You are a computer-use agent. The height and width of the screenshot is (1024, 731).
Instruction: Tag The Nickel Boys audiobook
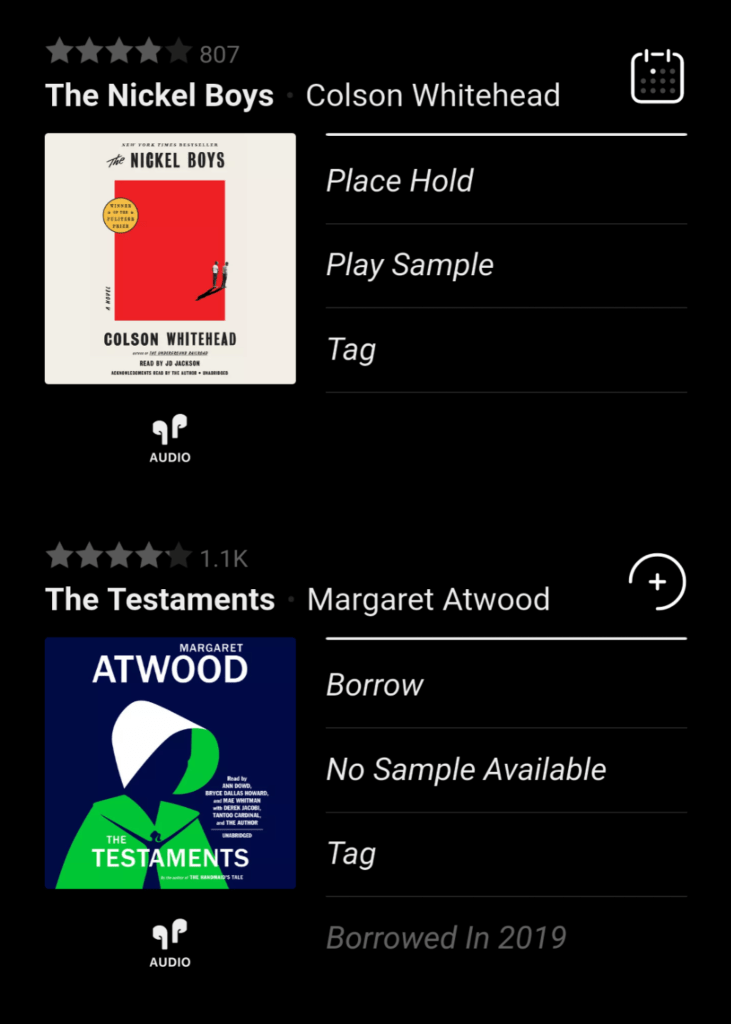[x=351, y=349]
